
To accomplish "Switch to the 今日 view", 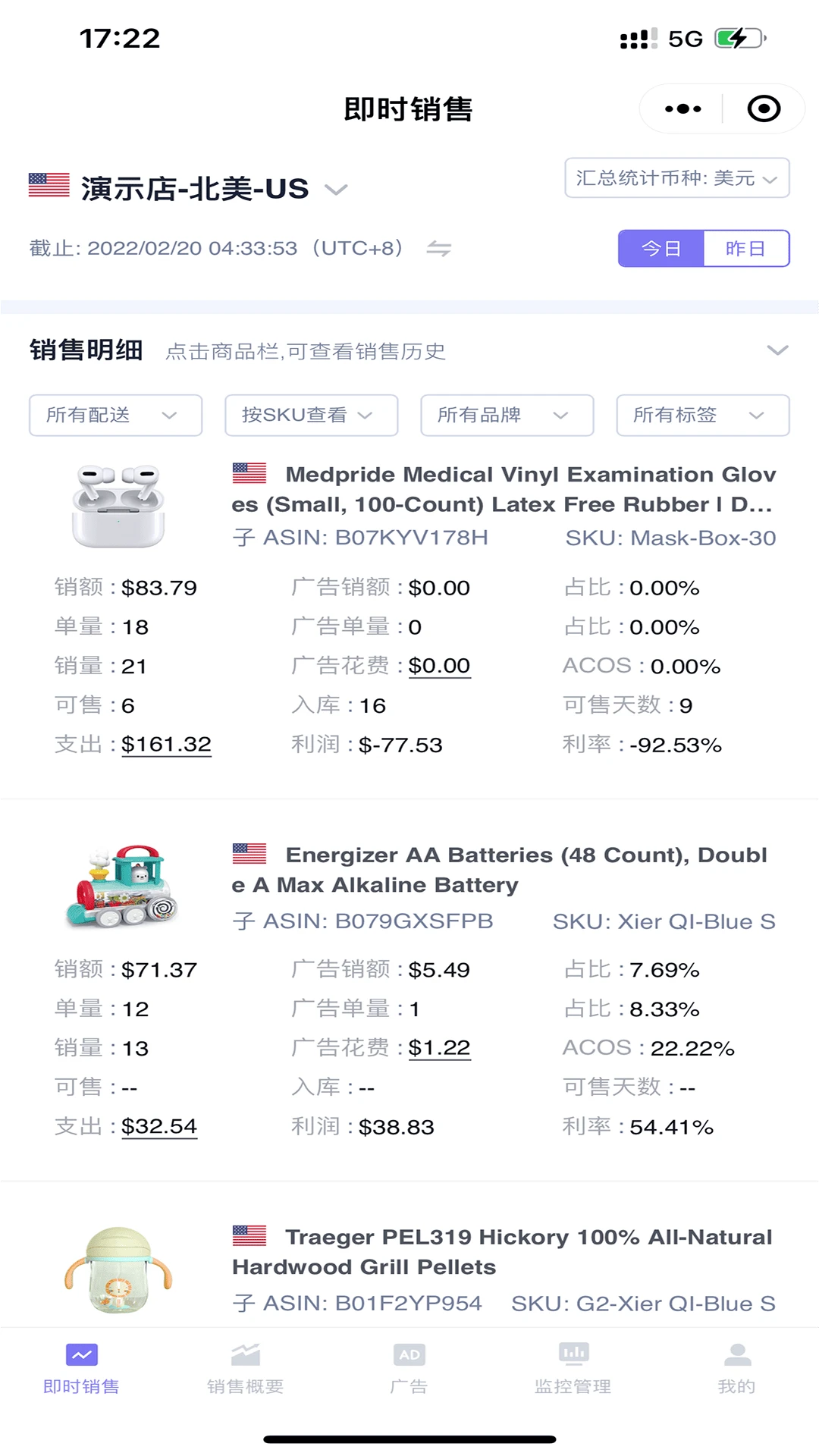I will click(661, 248).
